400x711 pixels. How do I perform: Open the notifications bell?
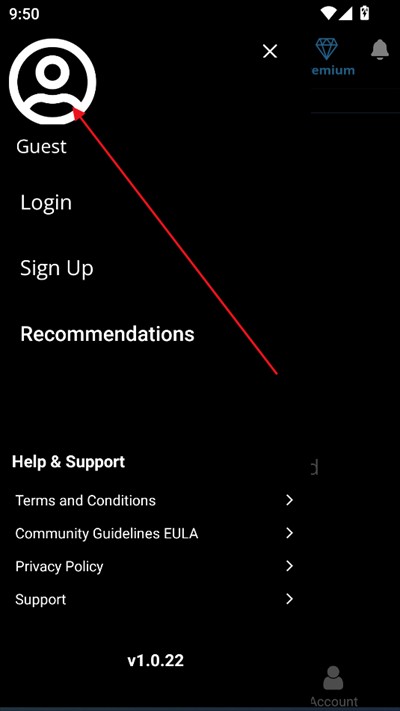tap(380, 49)
